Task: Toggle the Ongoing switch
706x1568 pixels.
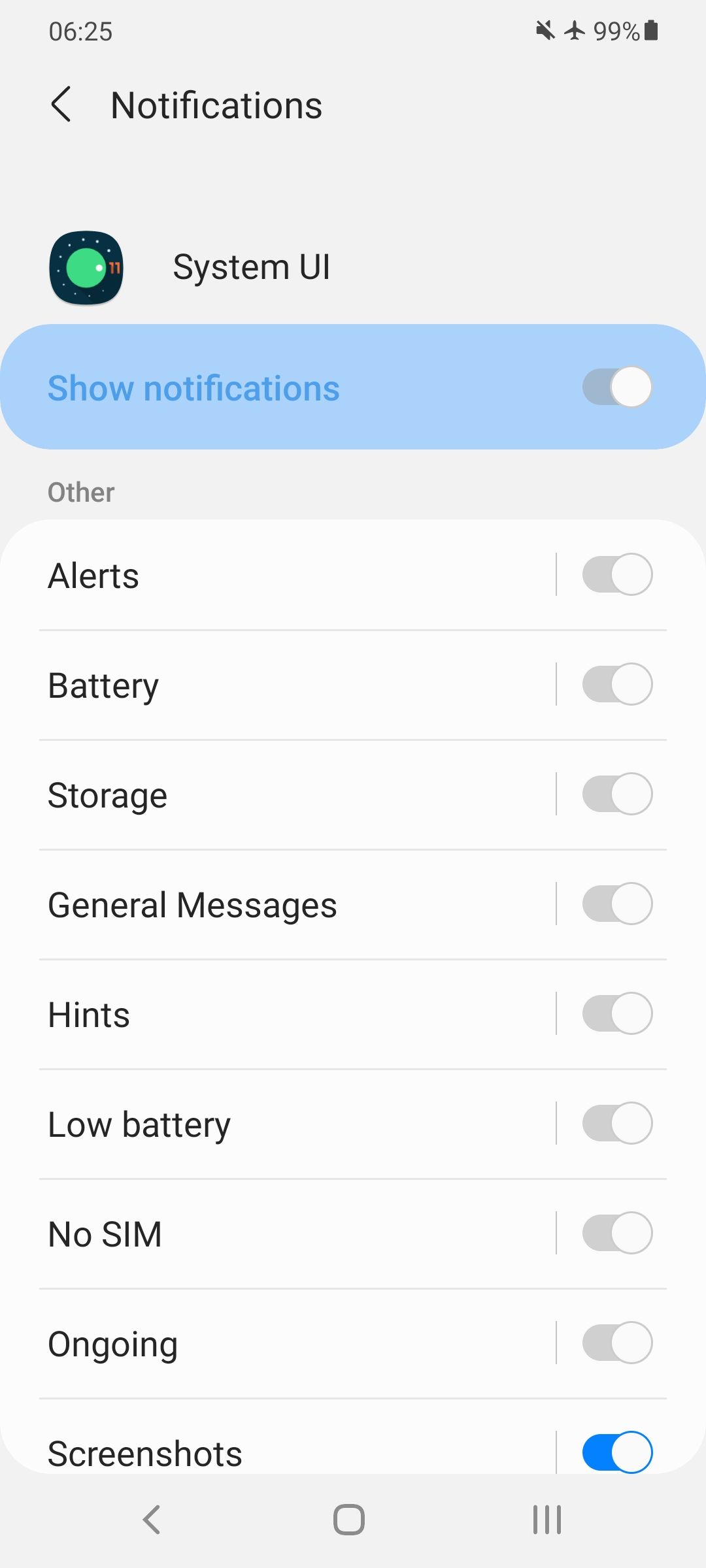Action: click(617, 1343)
